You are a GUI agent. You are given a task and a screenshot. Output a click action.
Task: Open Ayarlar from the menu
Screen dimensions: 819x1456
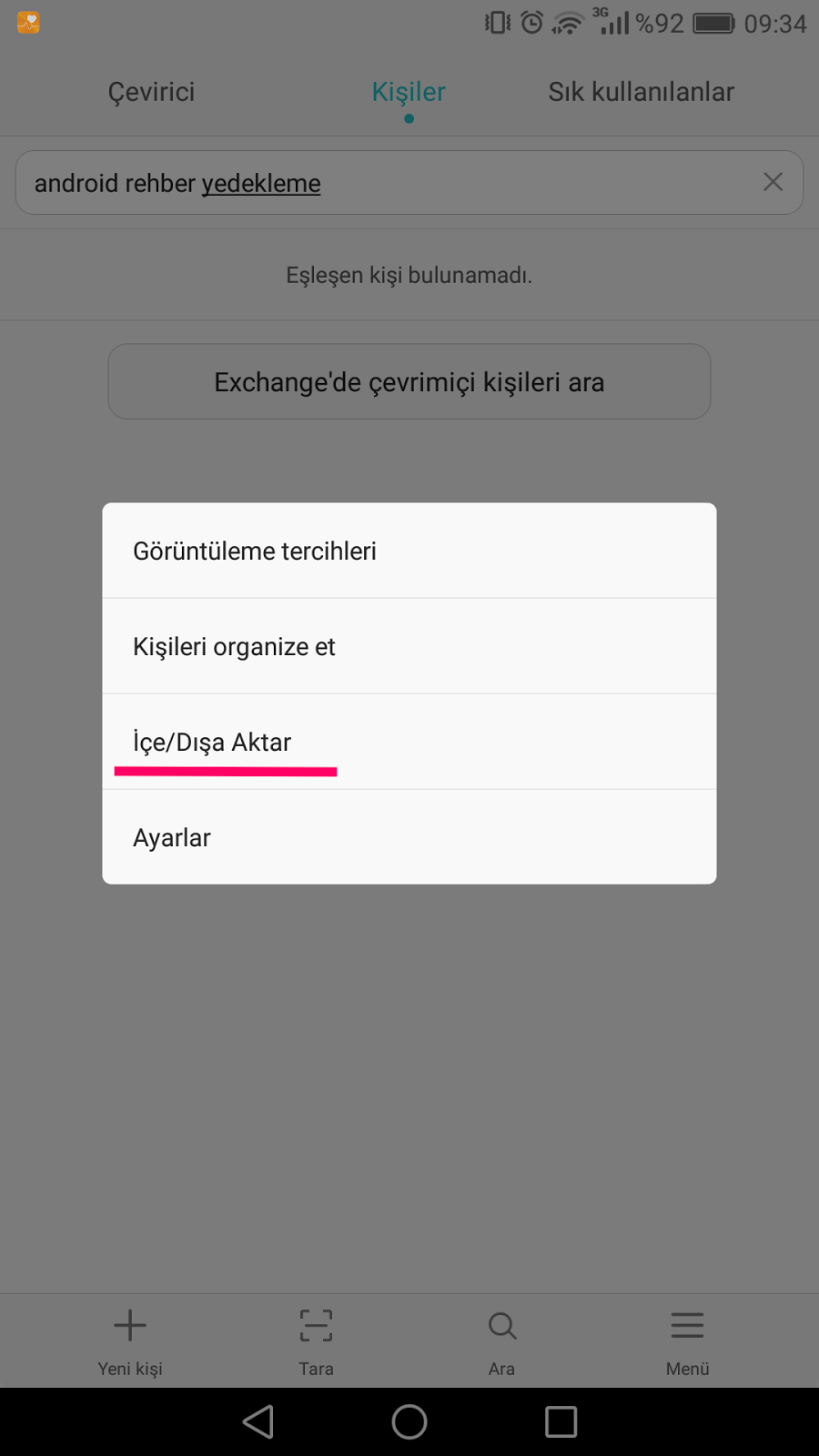(409, 837)
